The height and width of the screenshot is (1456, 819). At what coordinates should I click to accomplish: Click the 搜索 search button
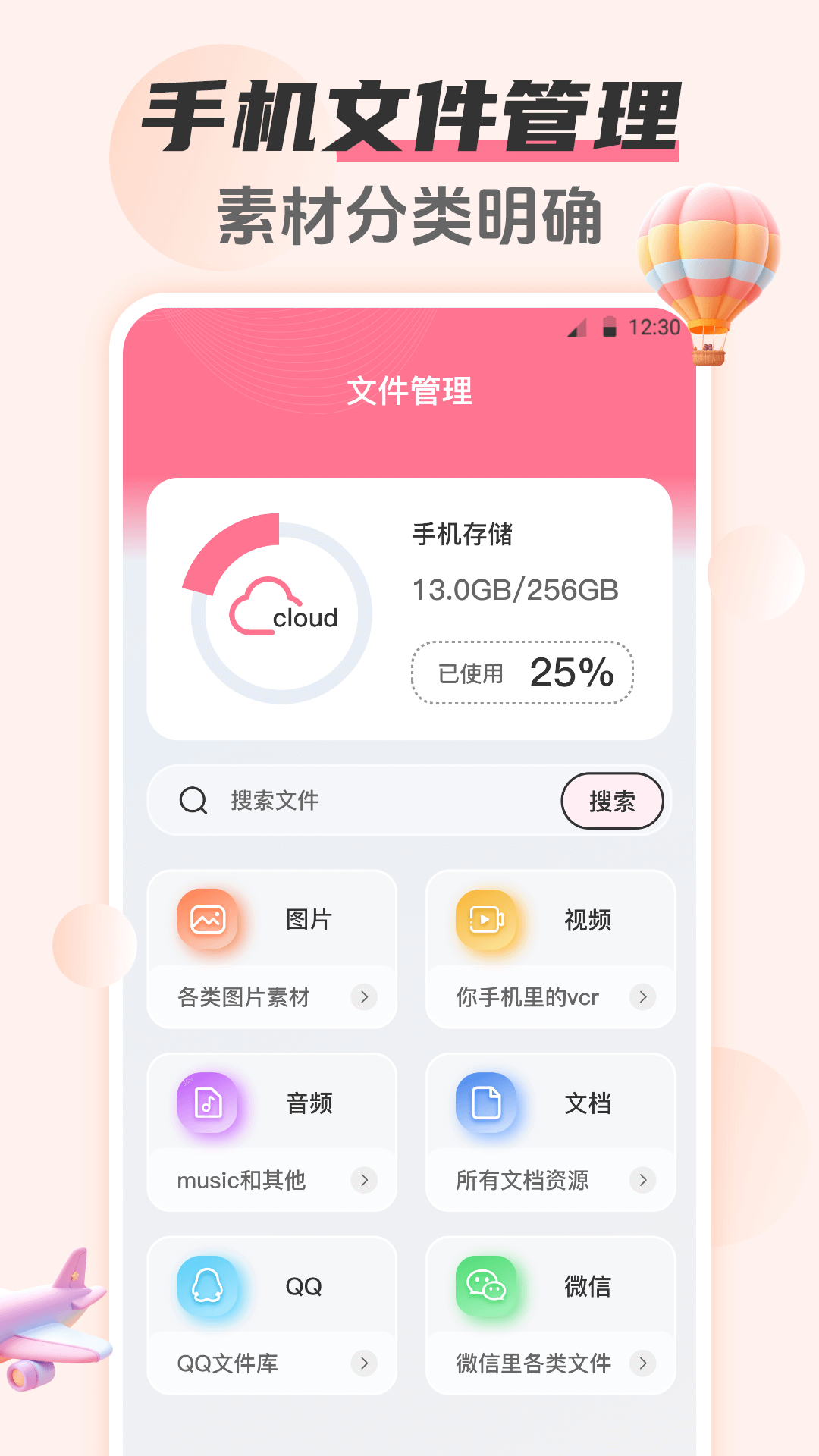[x=613, y=801]
